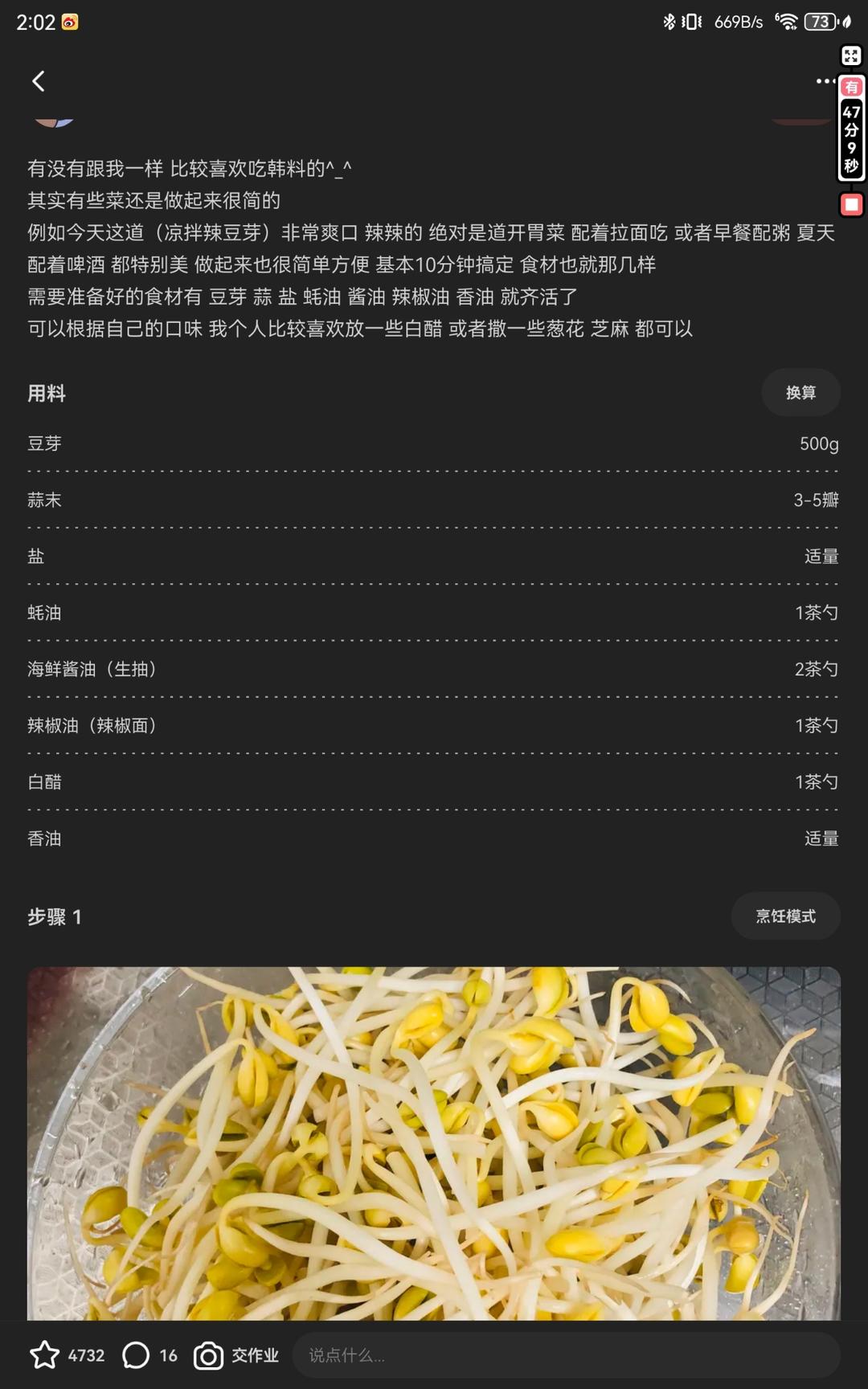Enter 烹饪模式 cooking mode

(786, 916)
